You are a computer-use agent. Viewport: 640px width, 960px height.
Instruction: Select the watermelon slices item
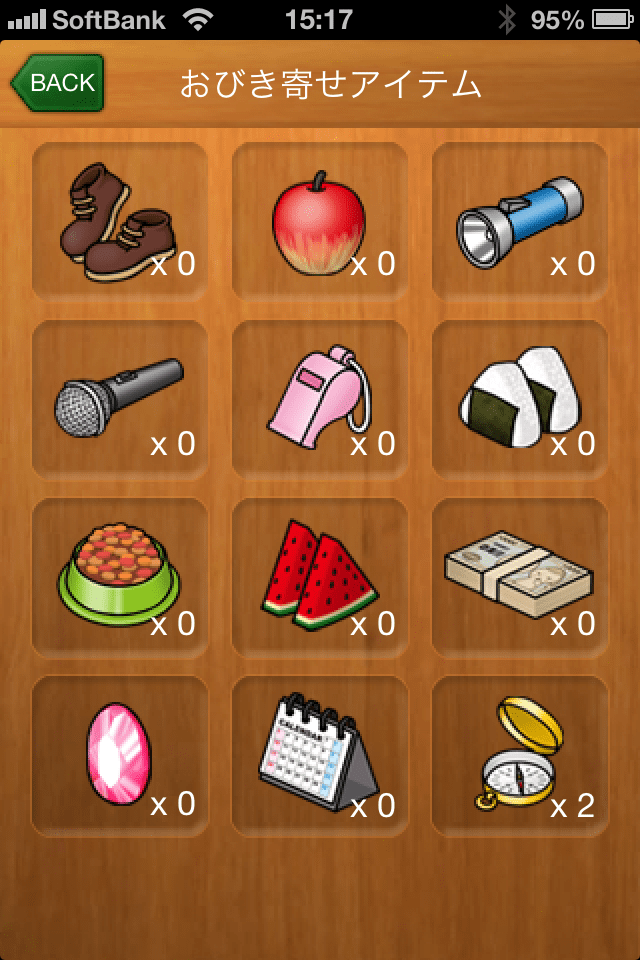320,578
